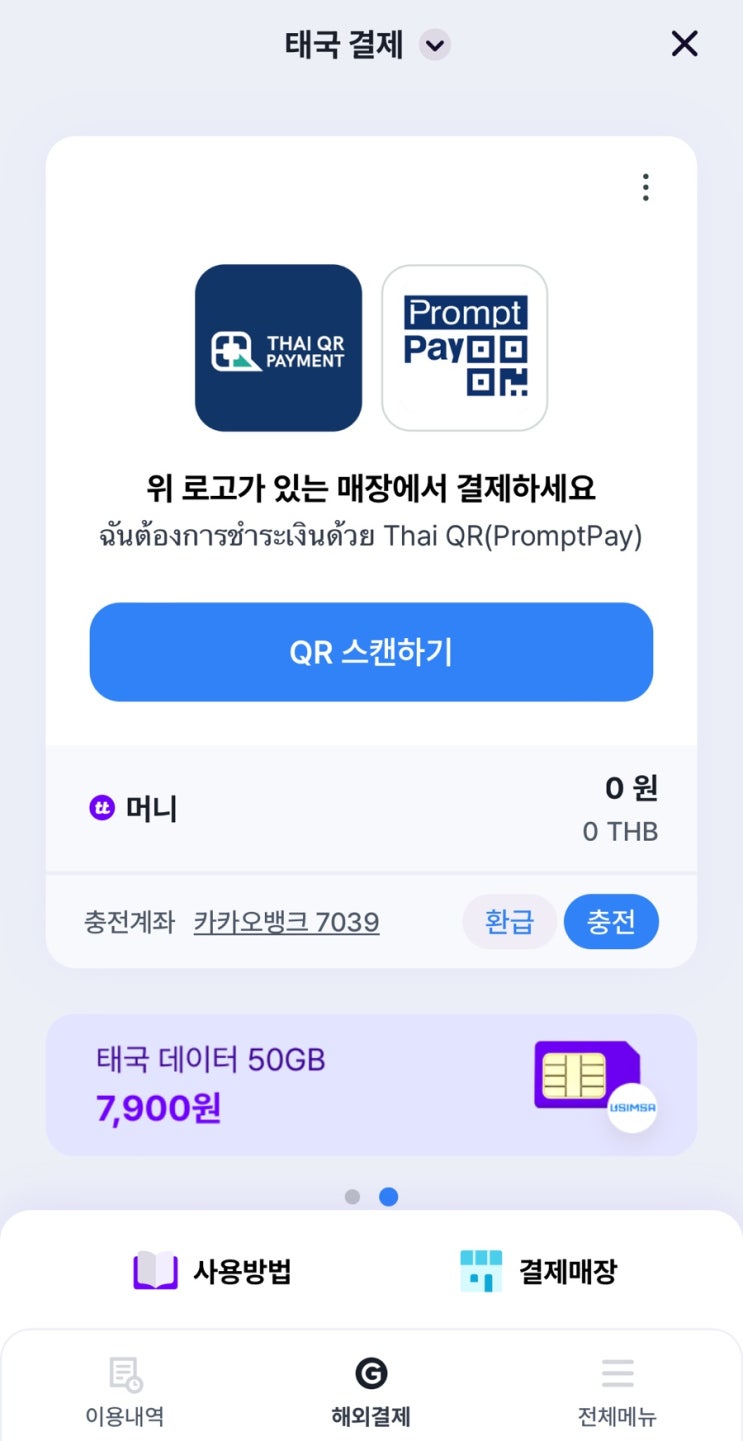Expand details via 카카오뱅크 7039 underlined link
Screen dimensions: 743x1441
tap(287, 923)
